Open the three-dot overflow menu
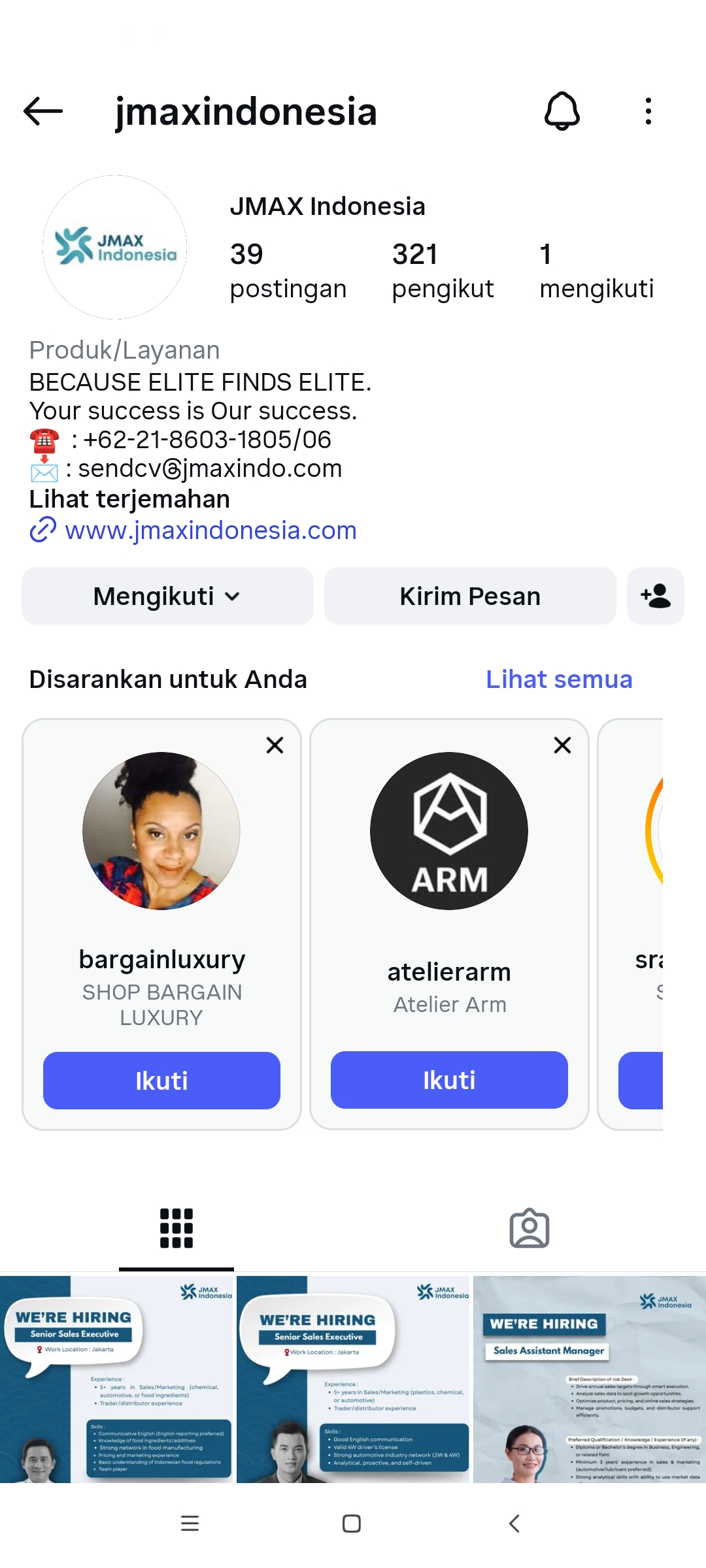The width and height of the screenshot is (706, 1568). click(648, 111)
